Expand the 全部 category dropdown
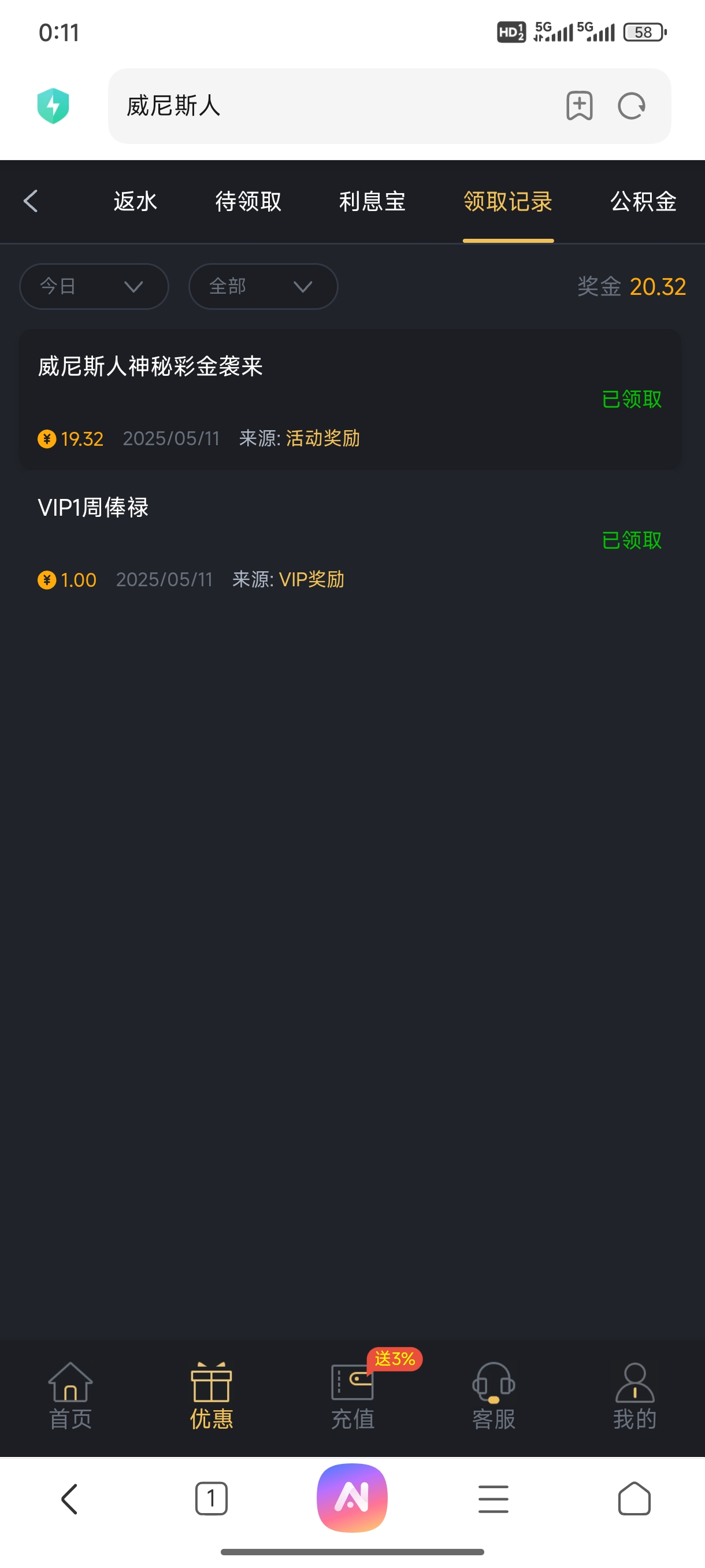The image size is (705, 1568). pyautogui.click(x=262, y=286)
